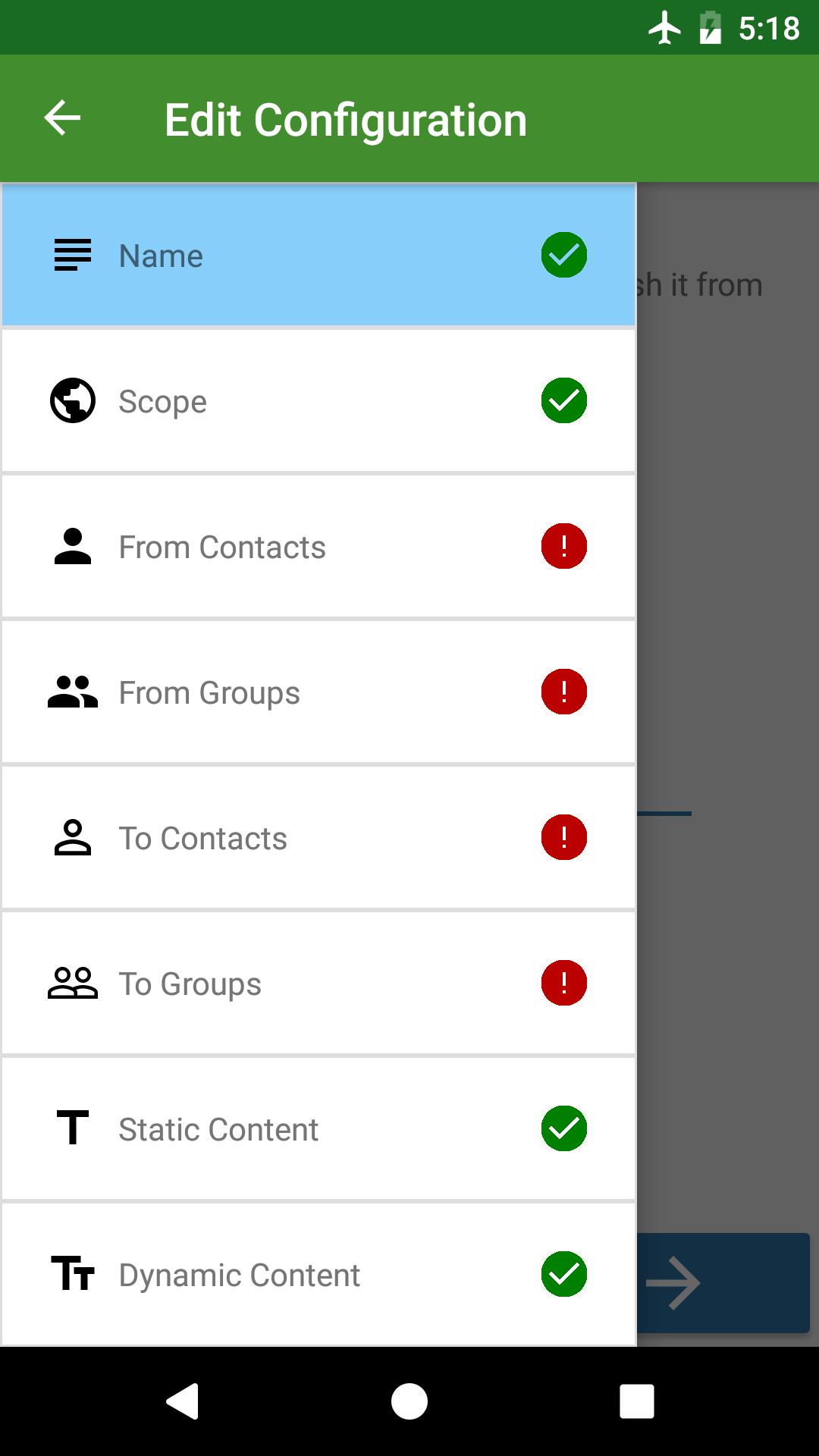Image resolution: width=819 pixels, height=1456 pixels.
Task: Click the T icon next to Static Content
Action: click(x=73, y=1128)
